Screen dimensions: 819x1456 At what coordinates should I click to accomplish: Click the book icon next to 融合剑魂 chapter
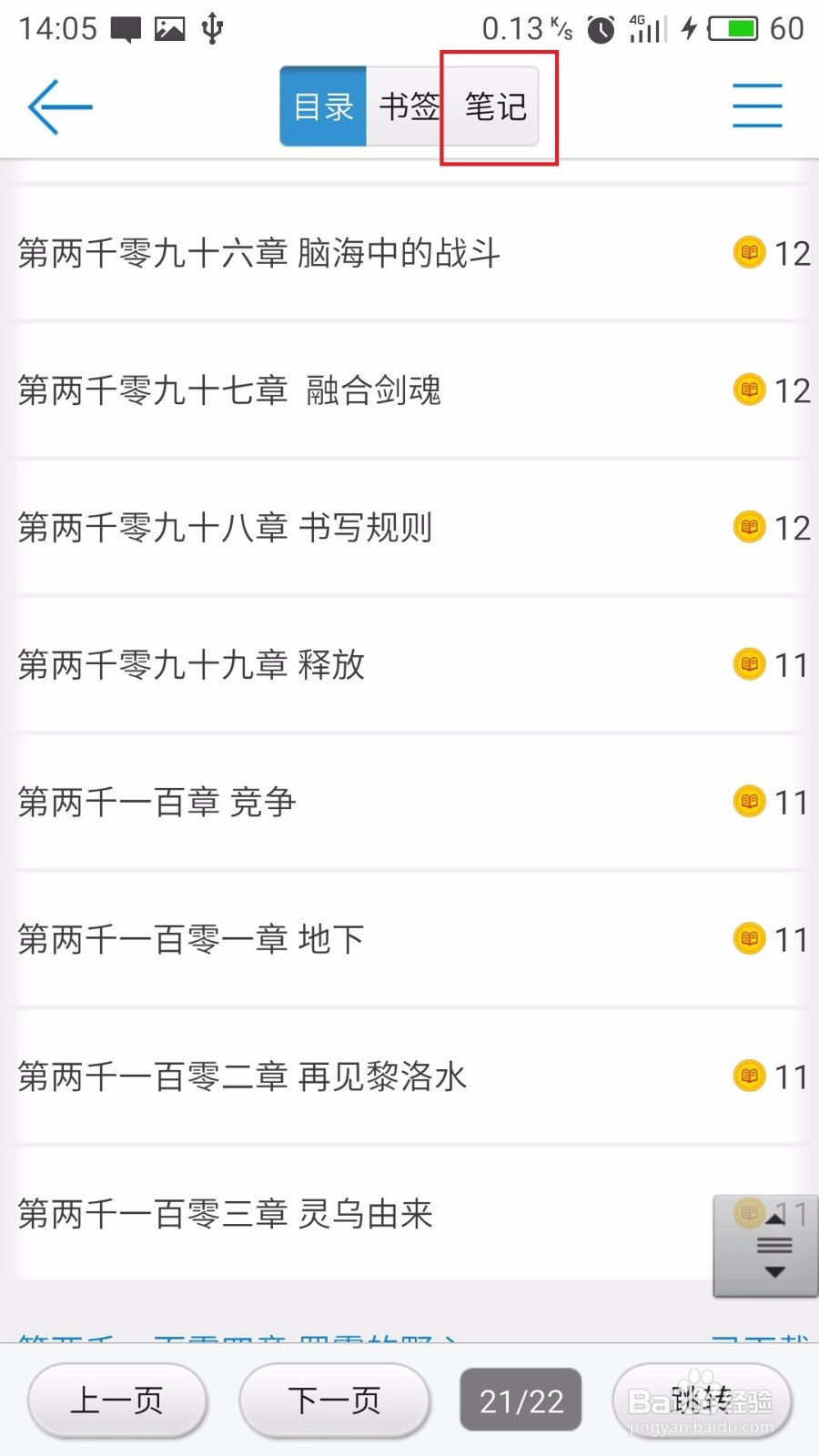[x=749, y=389]
